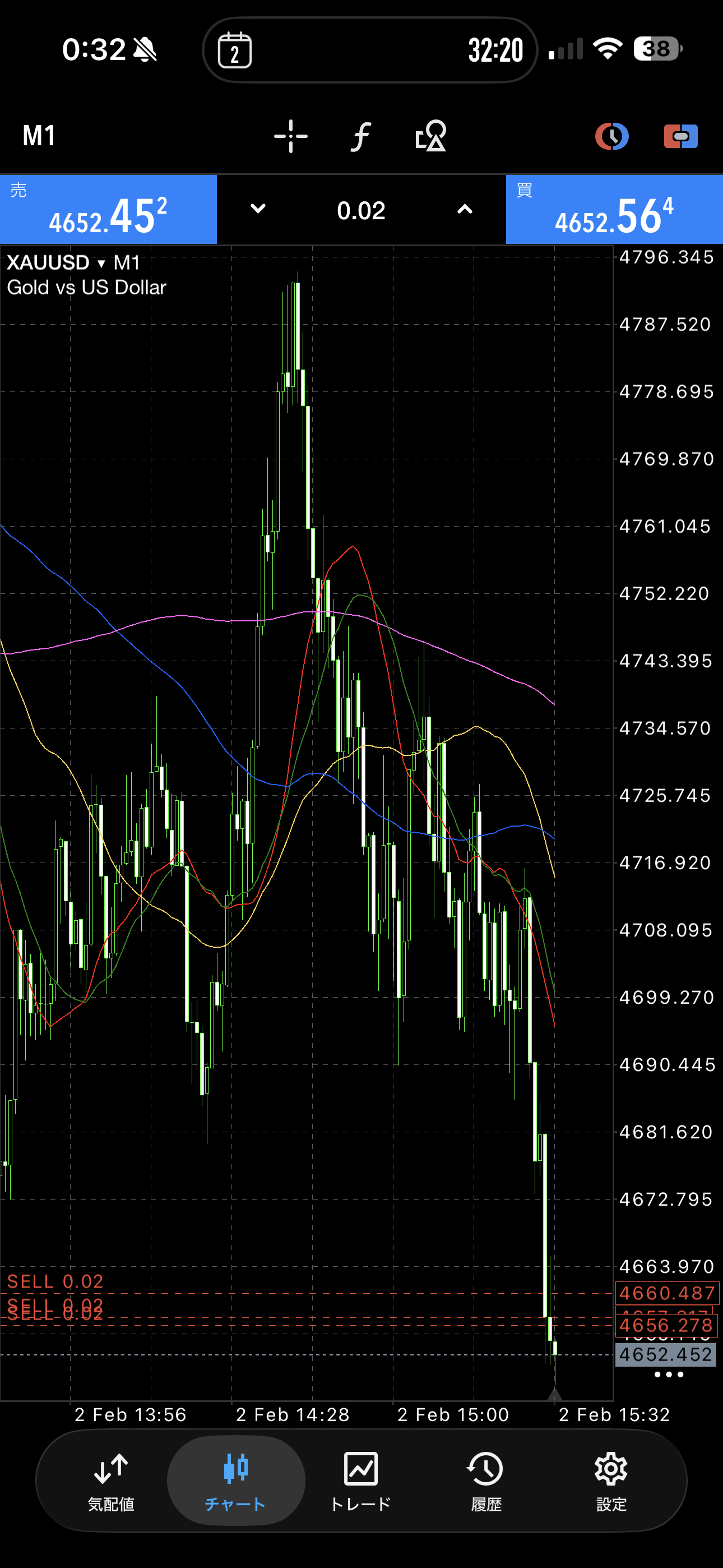Sell XAUUSD at 4652.45

pyautogui.click(x=108, y=210)
